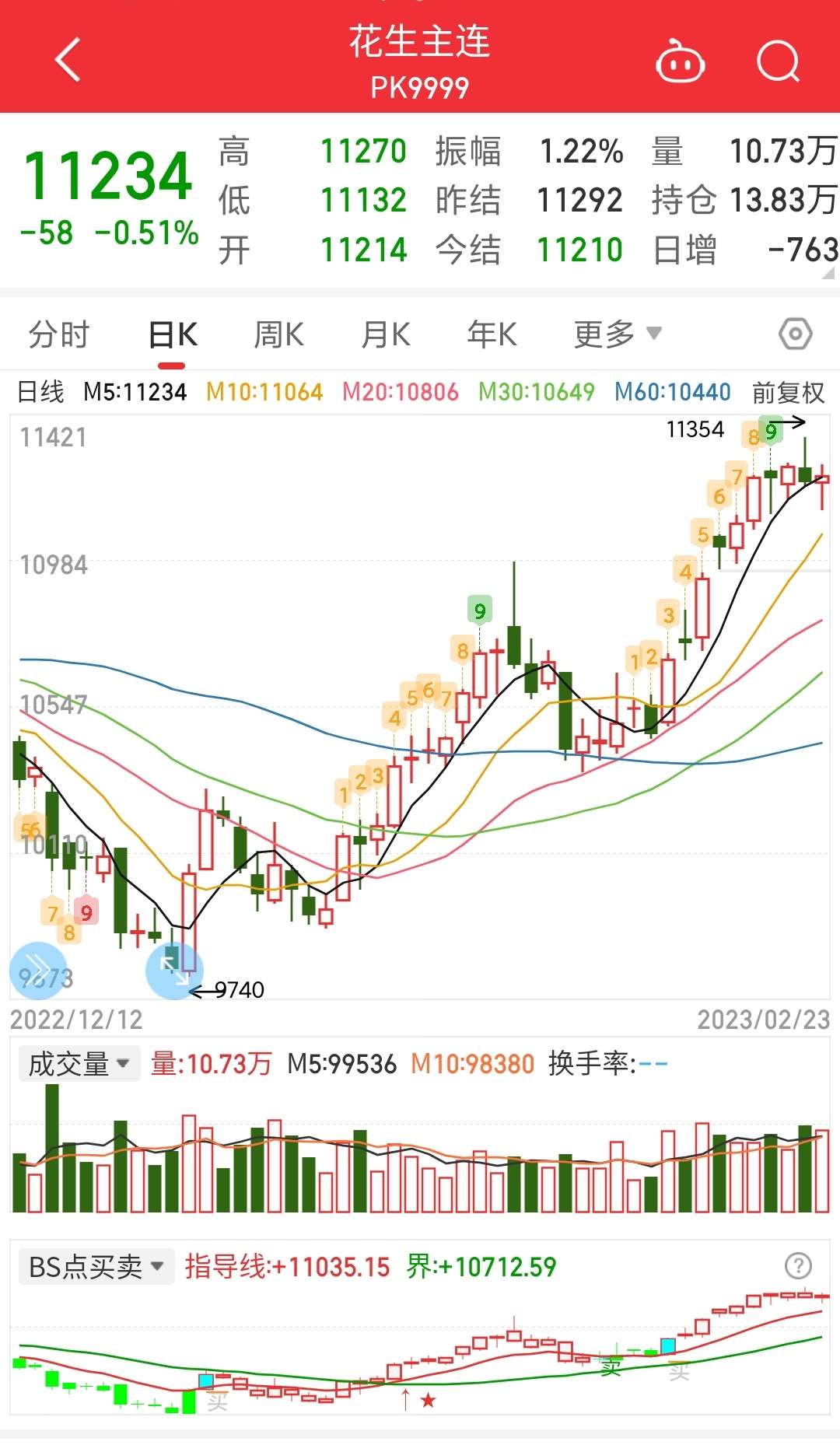Switch to the 分时 intraday tab
Screen dimensions: 840x1445
coord(58,333)
